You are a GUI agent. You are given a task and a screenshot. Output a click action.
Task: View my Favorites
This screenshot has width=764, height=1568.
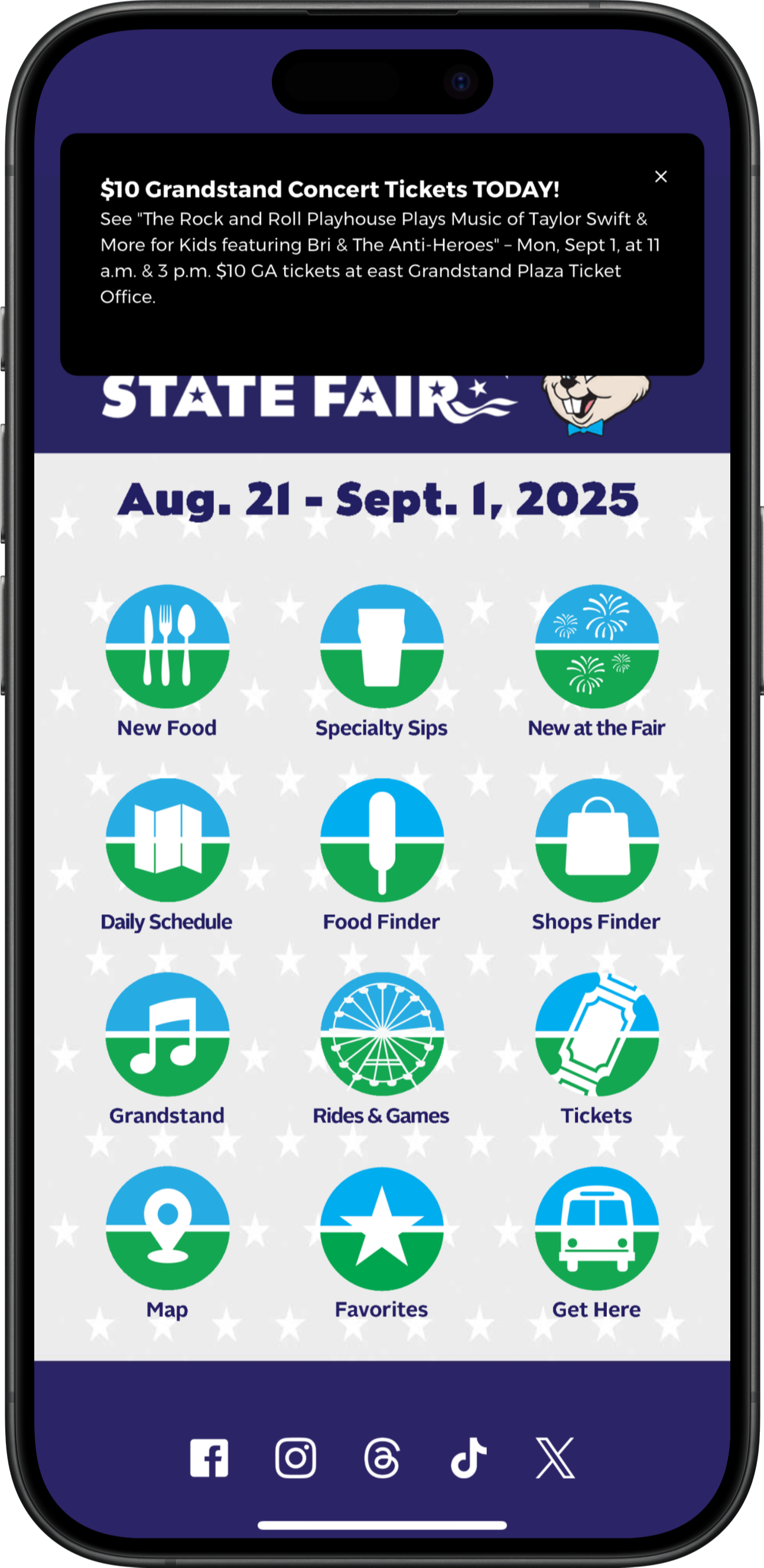click(x=382, y=1243)
